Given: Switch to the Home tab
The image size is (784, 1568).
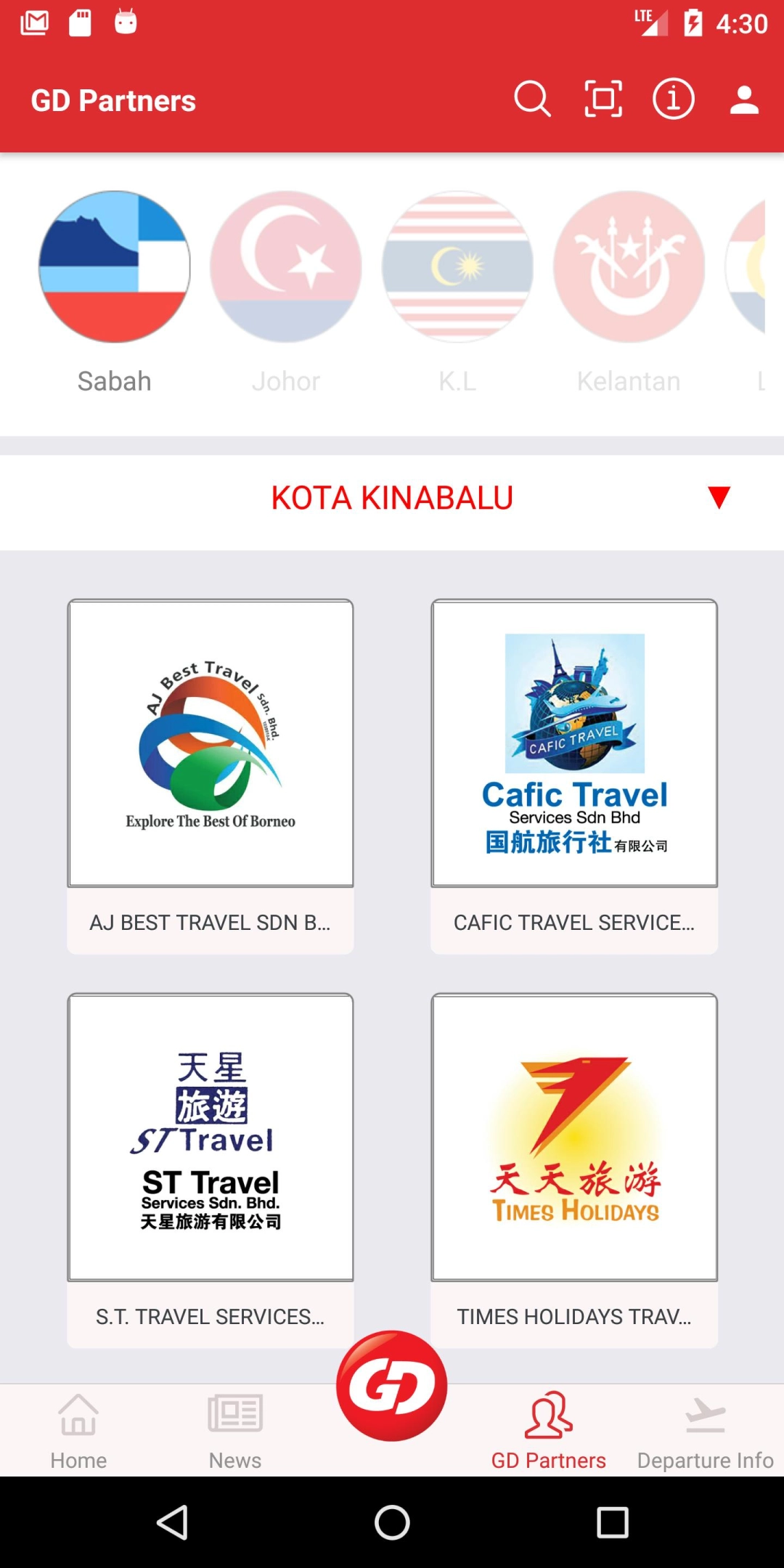Looking at the screenshot, I should 78,1431.
